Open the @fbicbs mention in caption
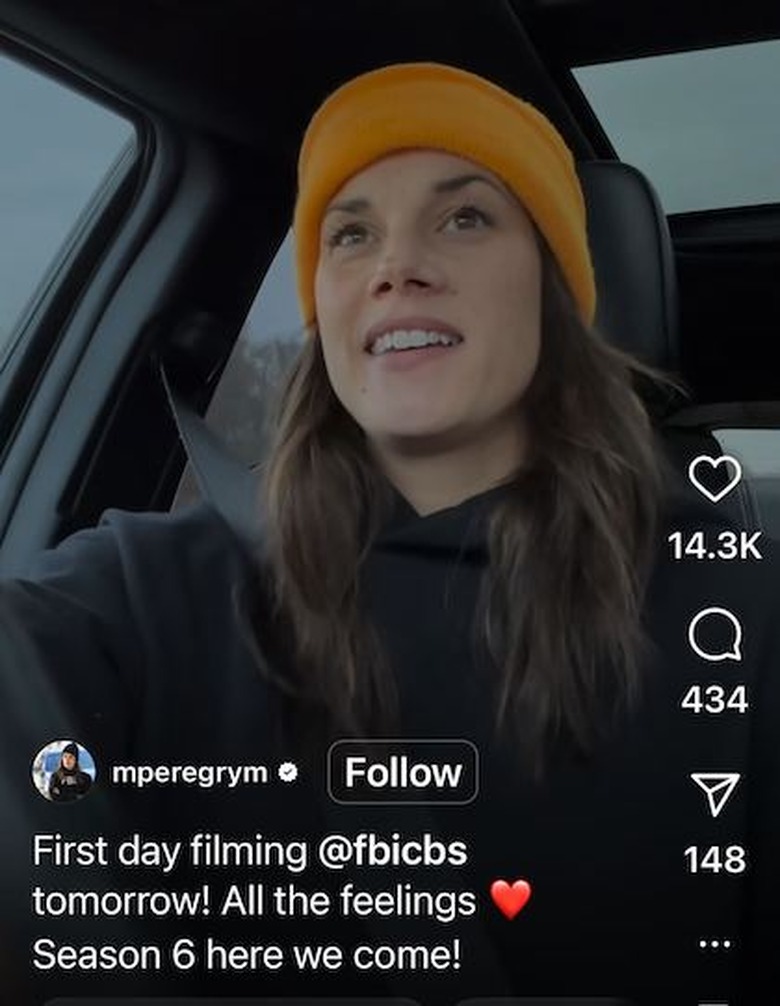The image size is (780, 1006). pyautogui.click(x=393, y=851)
